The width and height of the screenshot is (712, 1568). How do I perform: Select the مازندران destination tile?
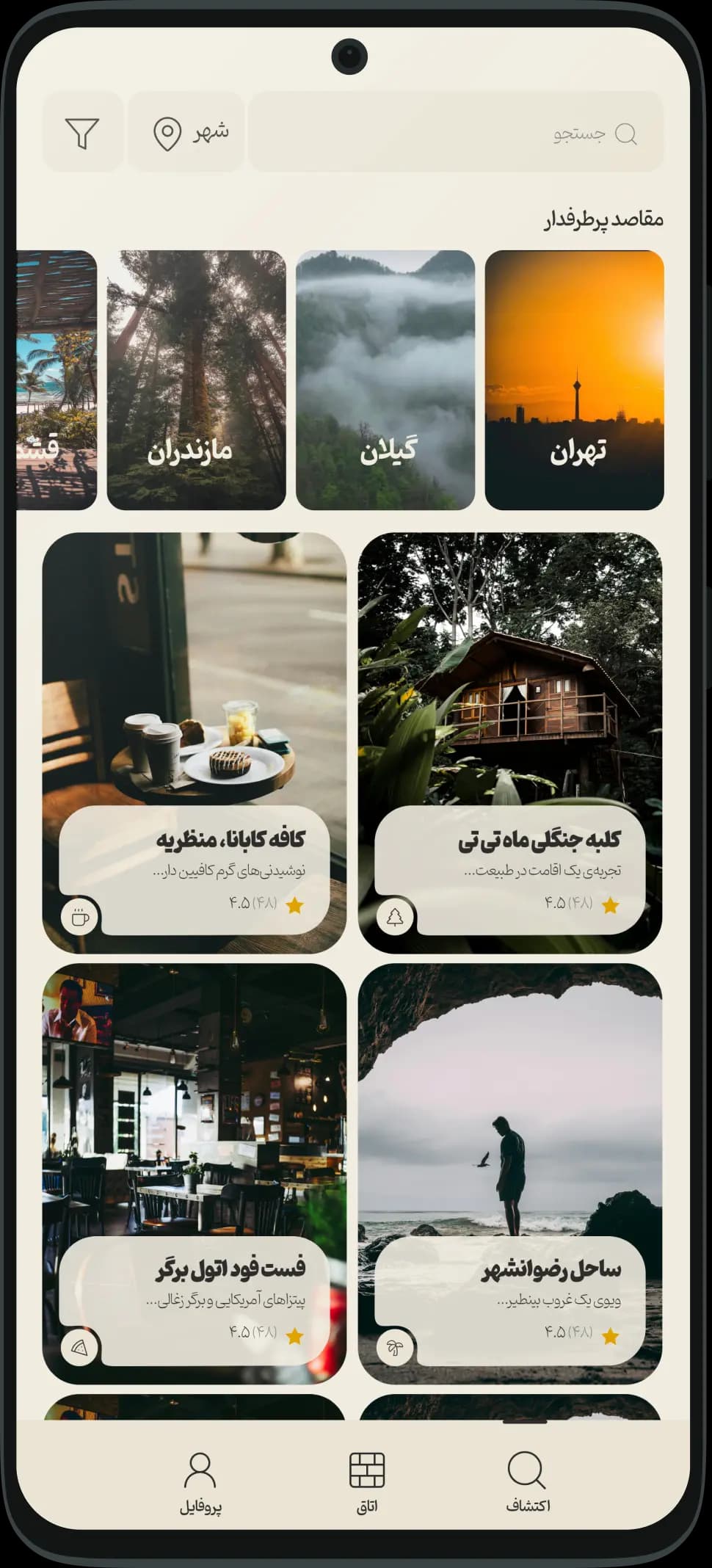click(x=197, y=380)
